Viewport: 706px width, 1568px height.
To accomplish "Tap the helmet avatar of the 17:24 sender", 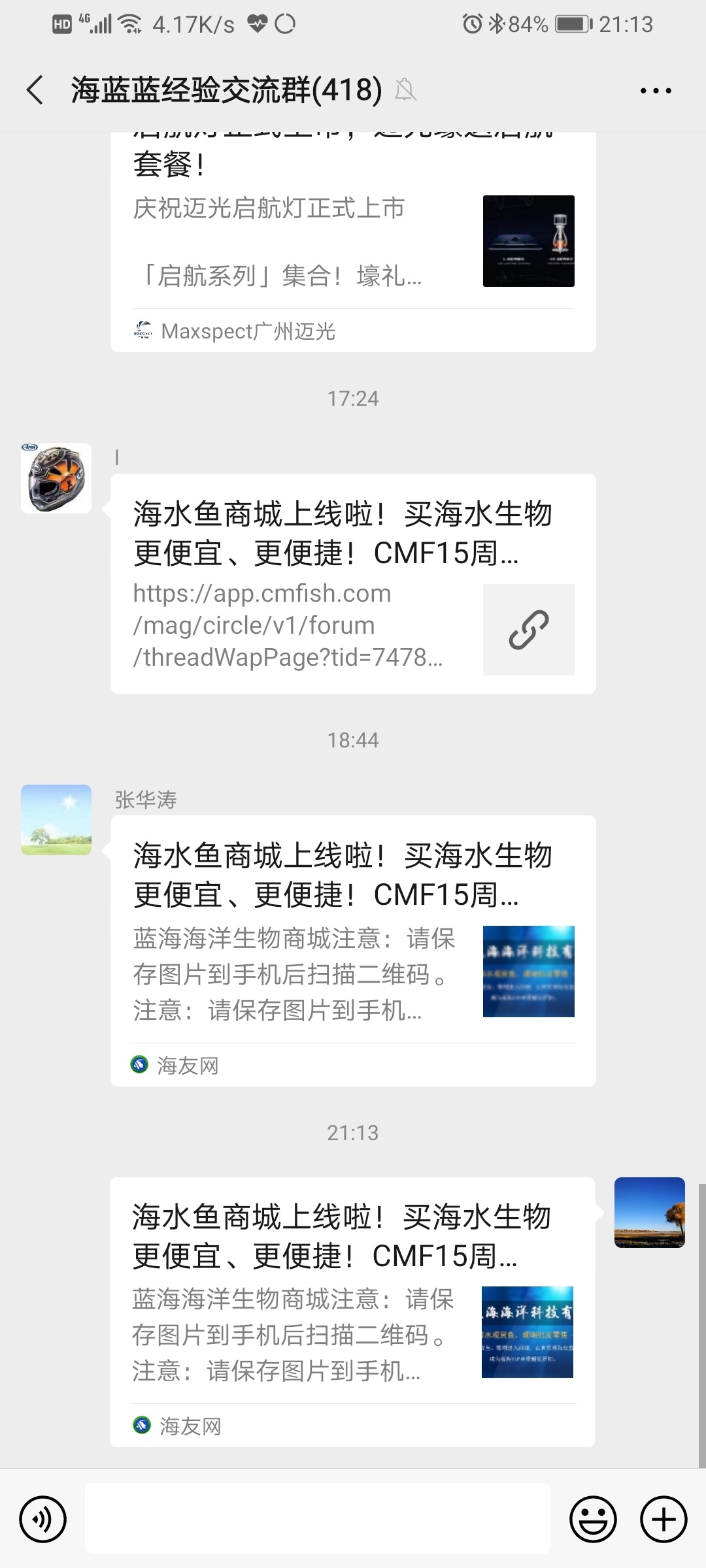I will [x=56, y=478].
